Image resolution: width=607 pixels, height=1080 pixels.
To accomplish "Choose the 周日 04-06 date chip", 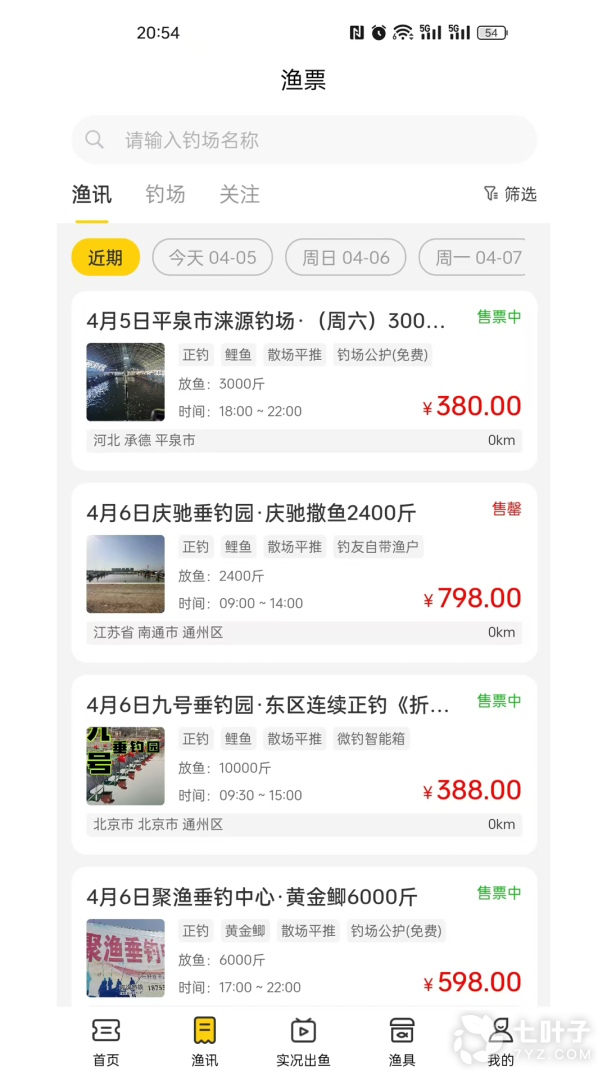I will tap(346, 257).
